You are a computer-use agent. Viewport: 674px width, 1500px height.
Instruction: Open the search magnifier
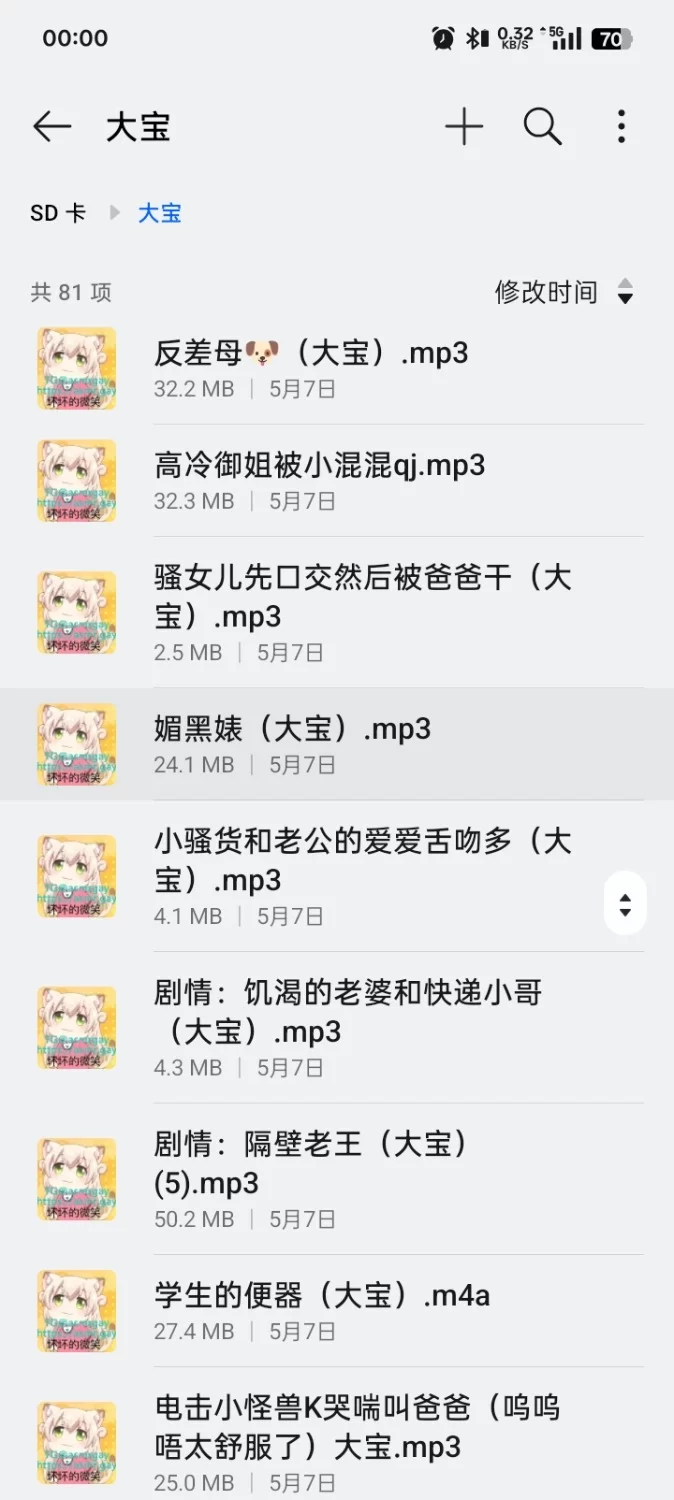click(543, 127)
